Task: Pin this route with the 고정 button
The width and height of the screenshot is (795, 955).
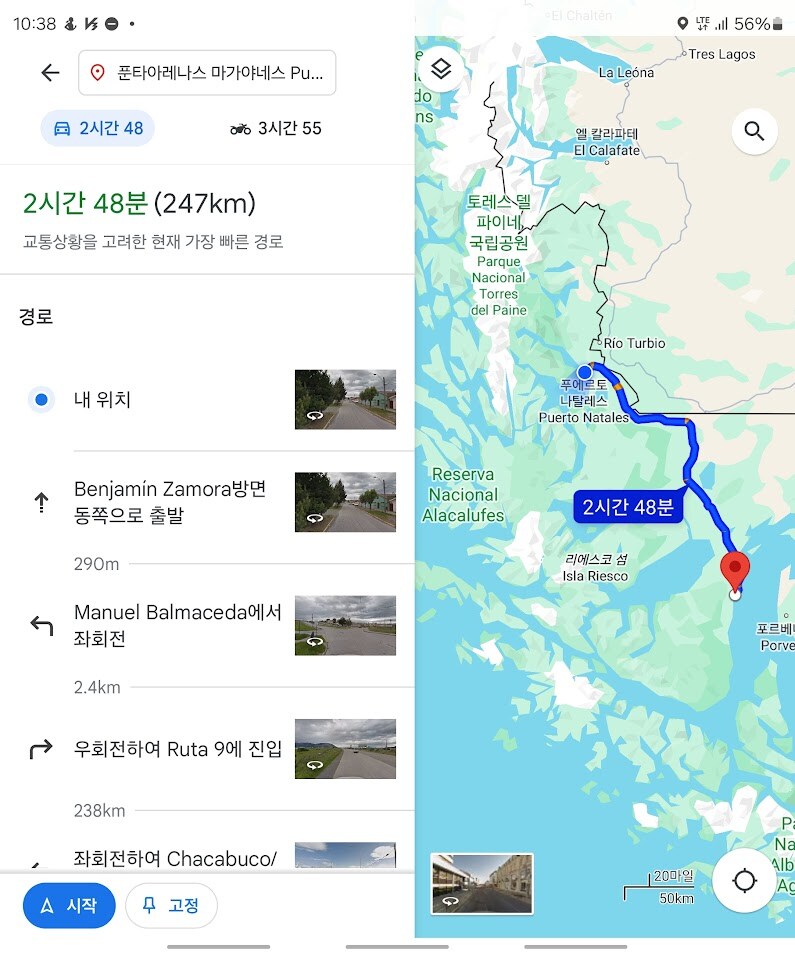Action: pyautogui.click(x=171, y=906)
